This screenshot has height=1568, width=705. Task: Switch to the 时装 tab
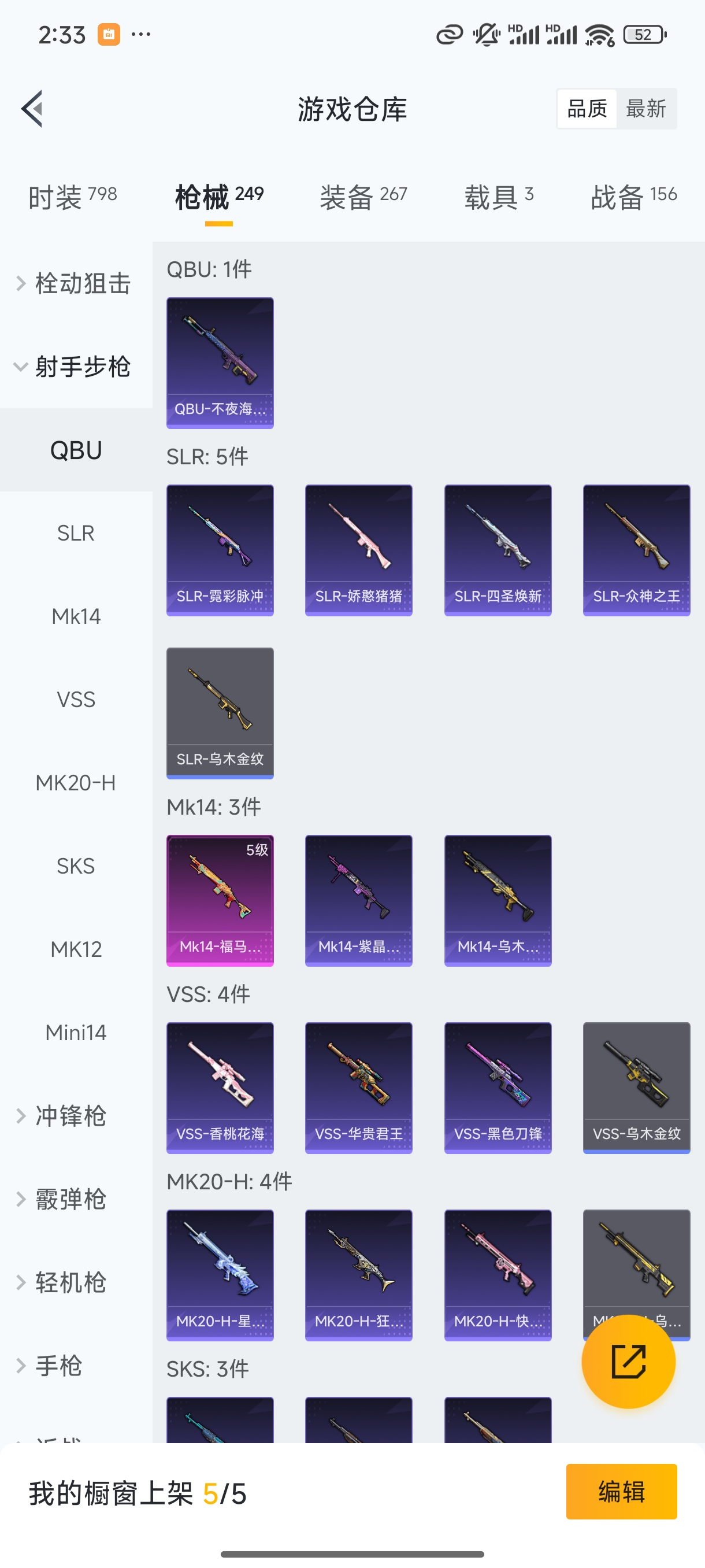(72, 197)
